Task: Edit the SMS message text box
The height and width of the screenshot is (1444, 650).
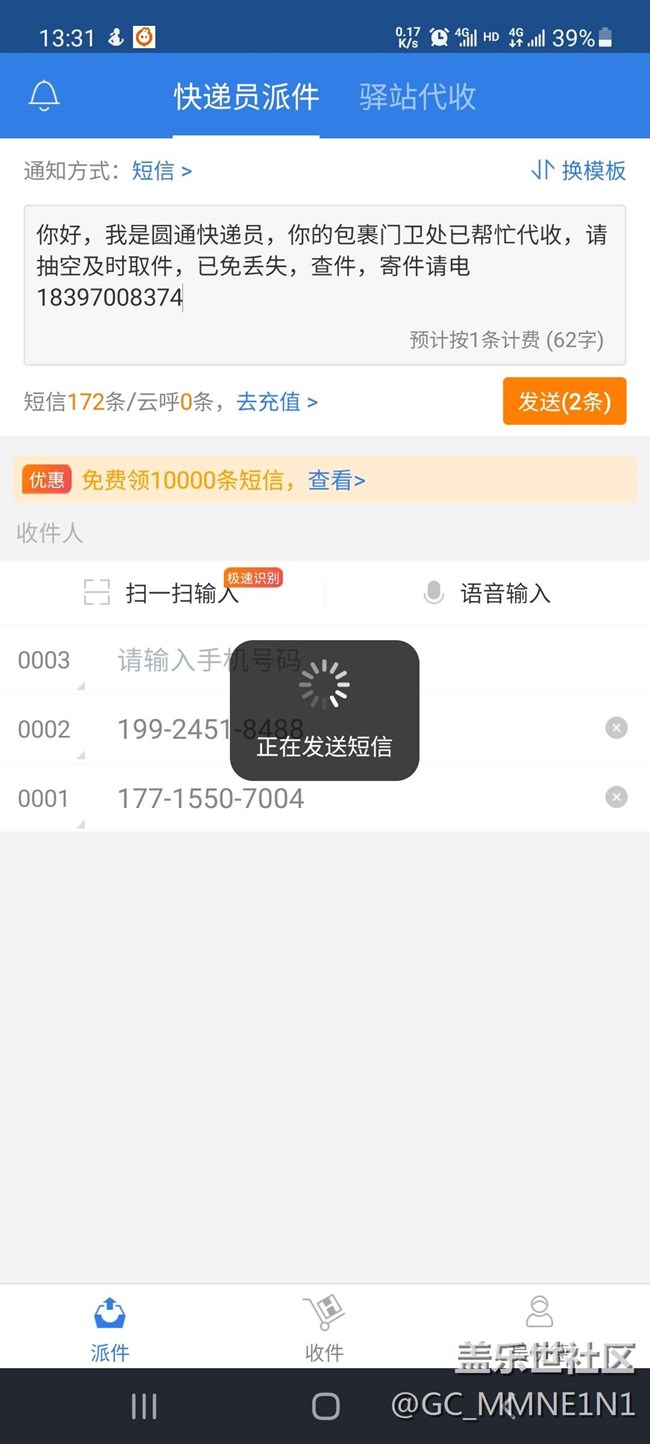Action: (325, 285)
